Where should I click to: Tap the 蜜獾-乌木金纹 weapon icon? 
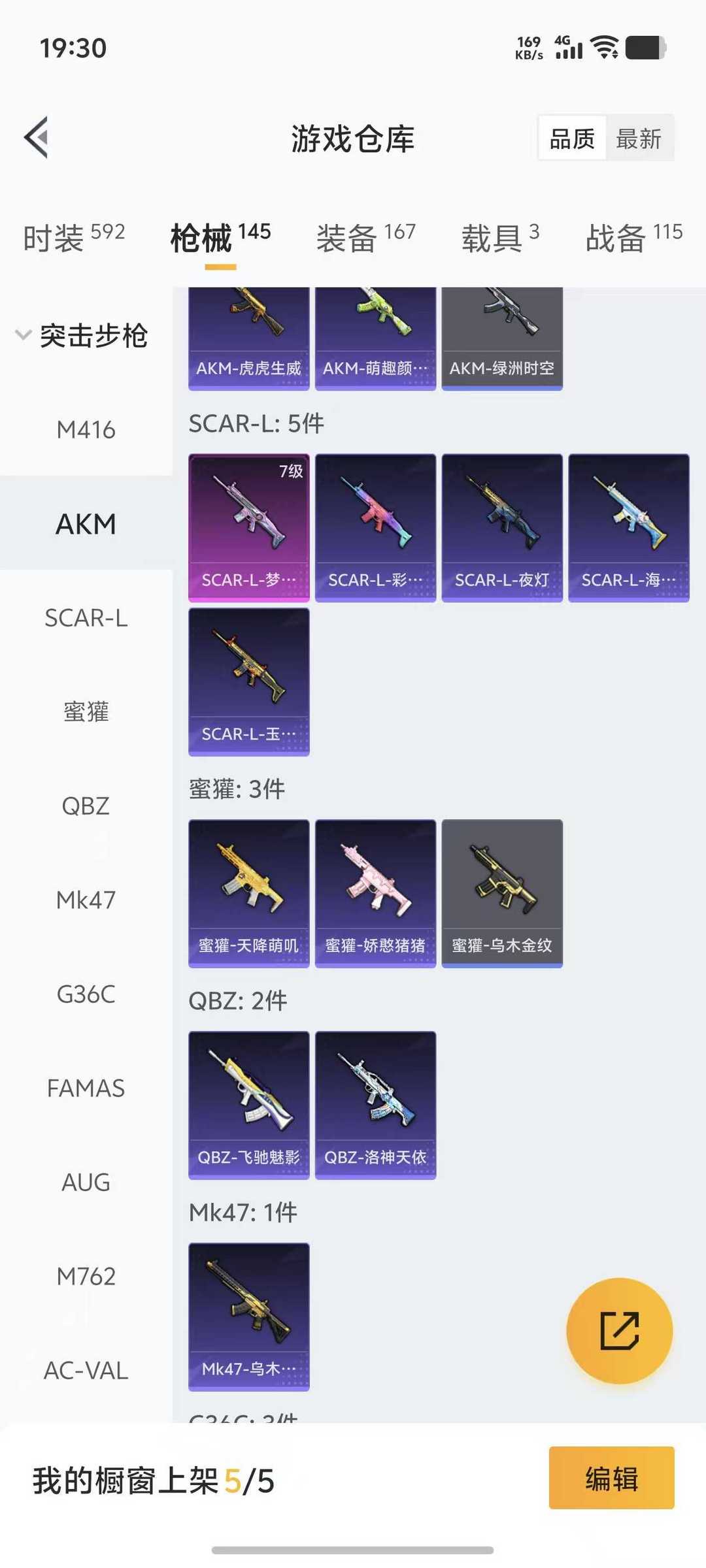click(501, 893)
